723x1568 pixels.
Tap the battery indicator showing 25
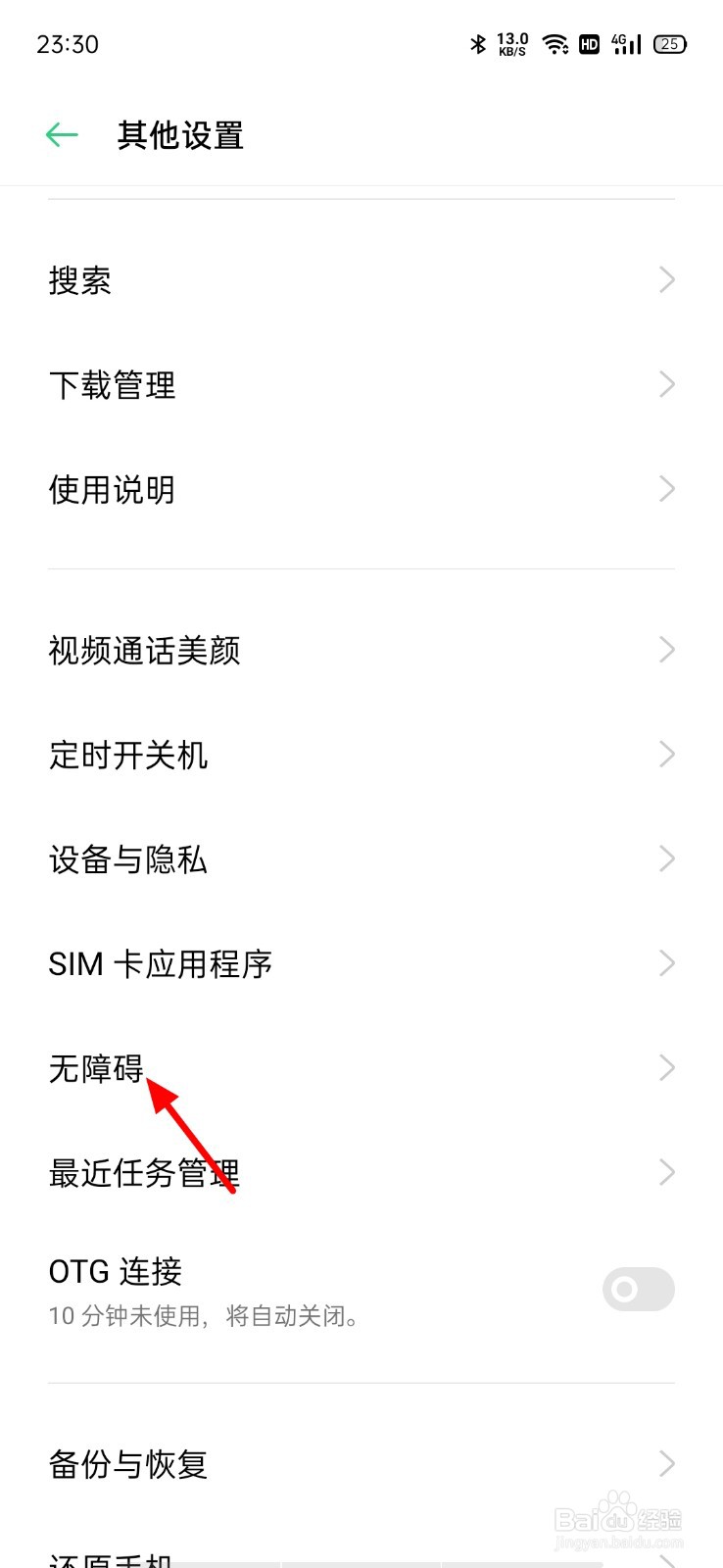click(670, 43)
